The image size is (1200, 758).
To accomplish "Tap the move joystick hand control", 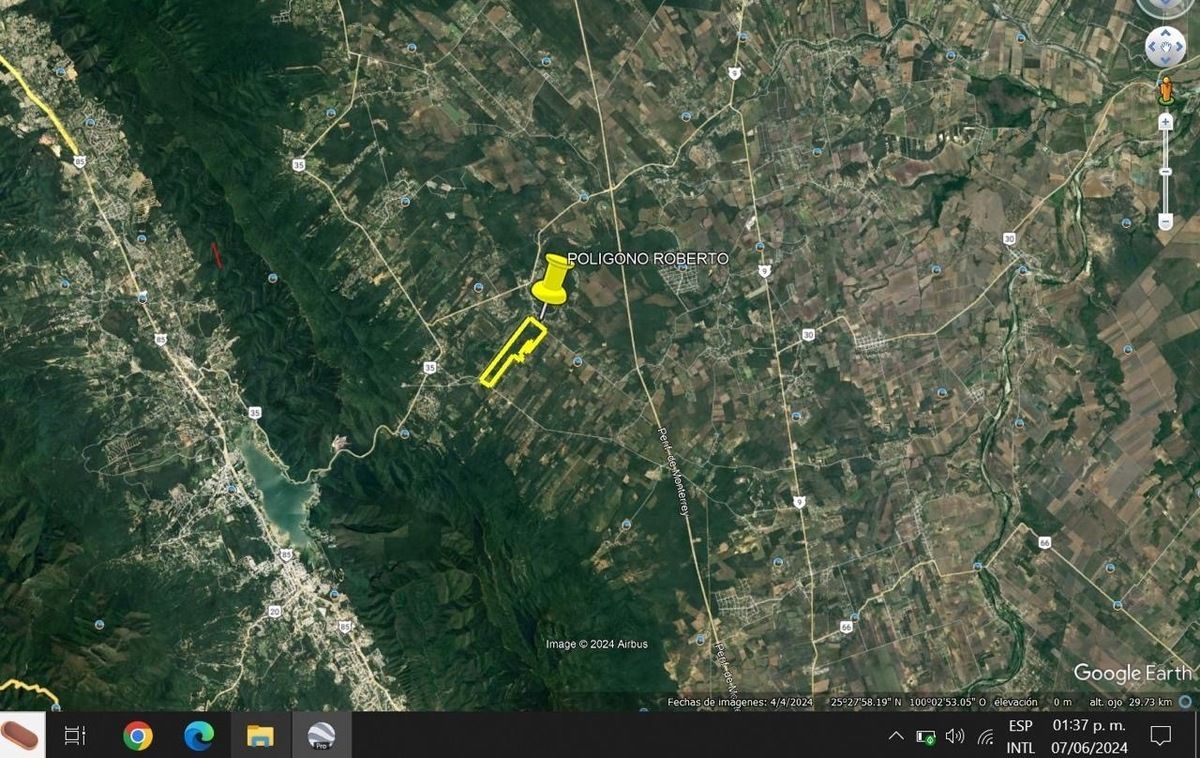I will (1165, 45).
